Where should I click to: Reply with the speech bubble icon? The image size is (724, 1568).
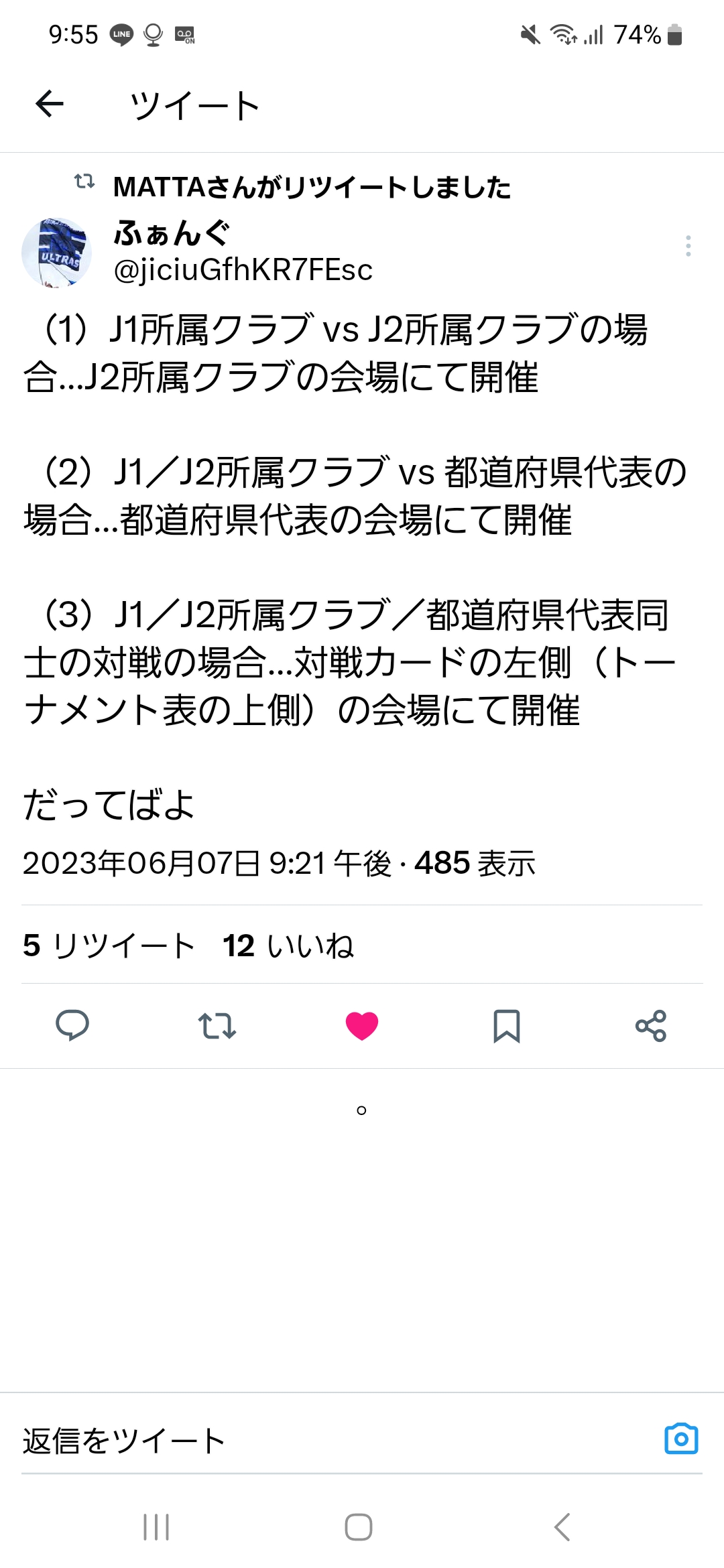[72, 1025]
